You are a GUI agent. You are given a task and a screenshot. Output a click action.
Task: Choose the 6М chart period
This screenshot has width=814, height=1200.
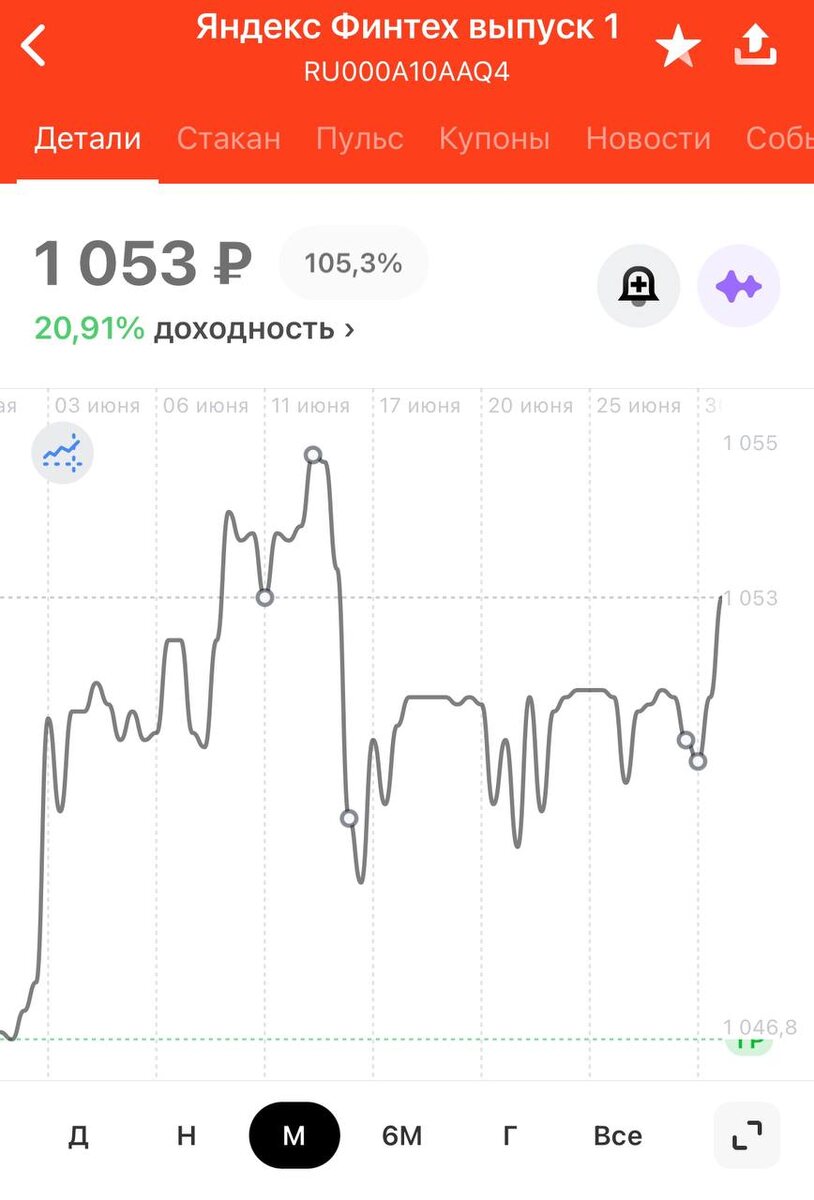402,1135
